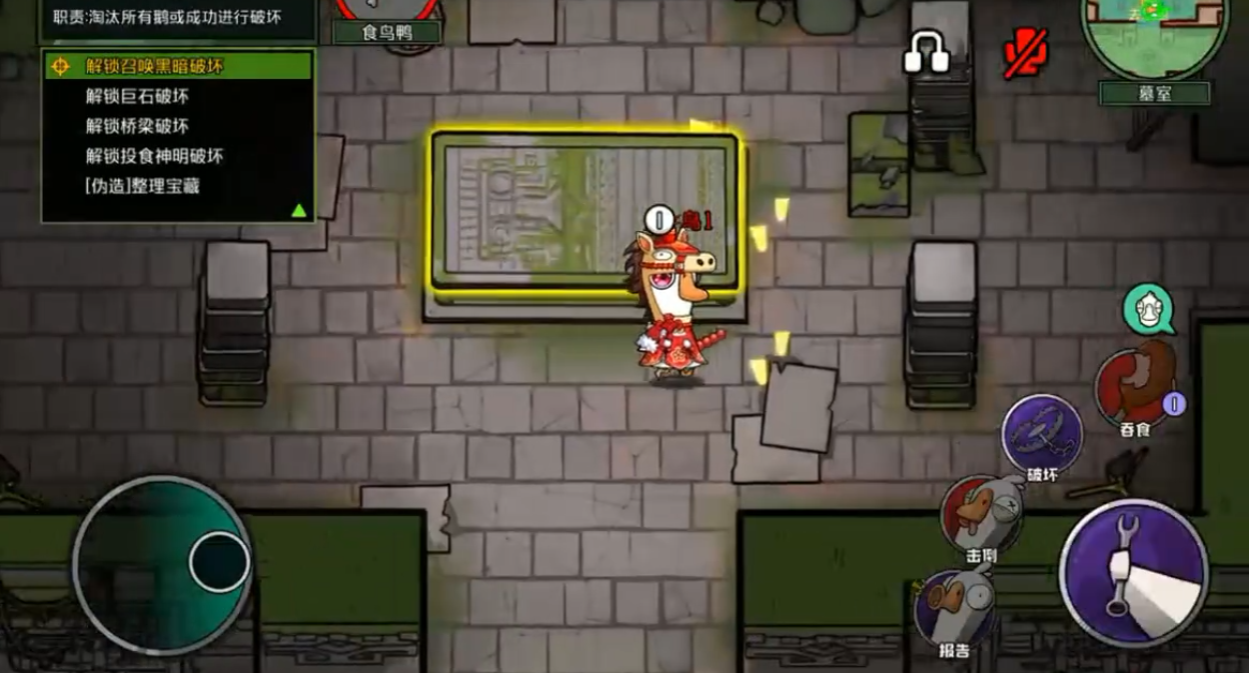Collapse the task list with green arrow
Image resolution: width=1249 pixels, height=673 pixels.
pyautogui.click(x=298, y=210)
